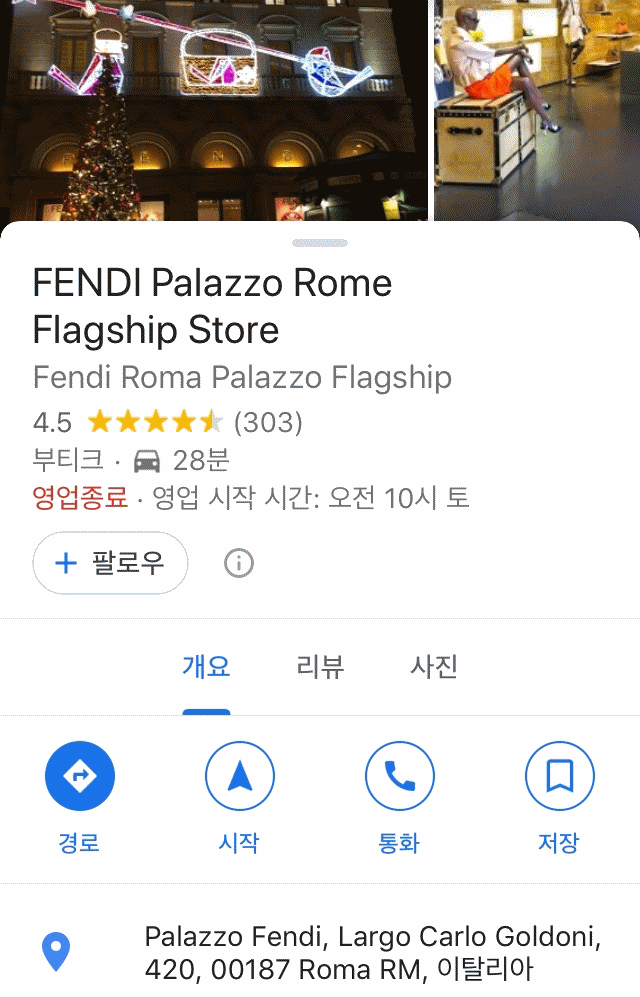This screenshot has width=640, height=997.
Task: Switch to the 사진 tab
Action: click(434, 667)
